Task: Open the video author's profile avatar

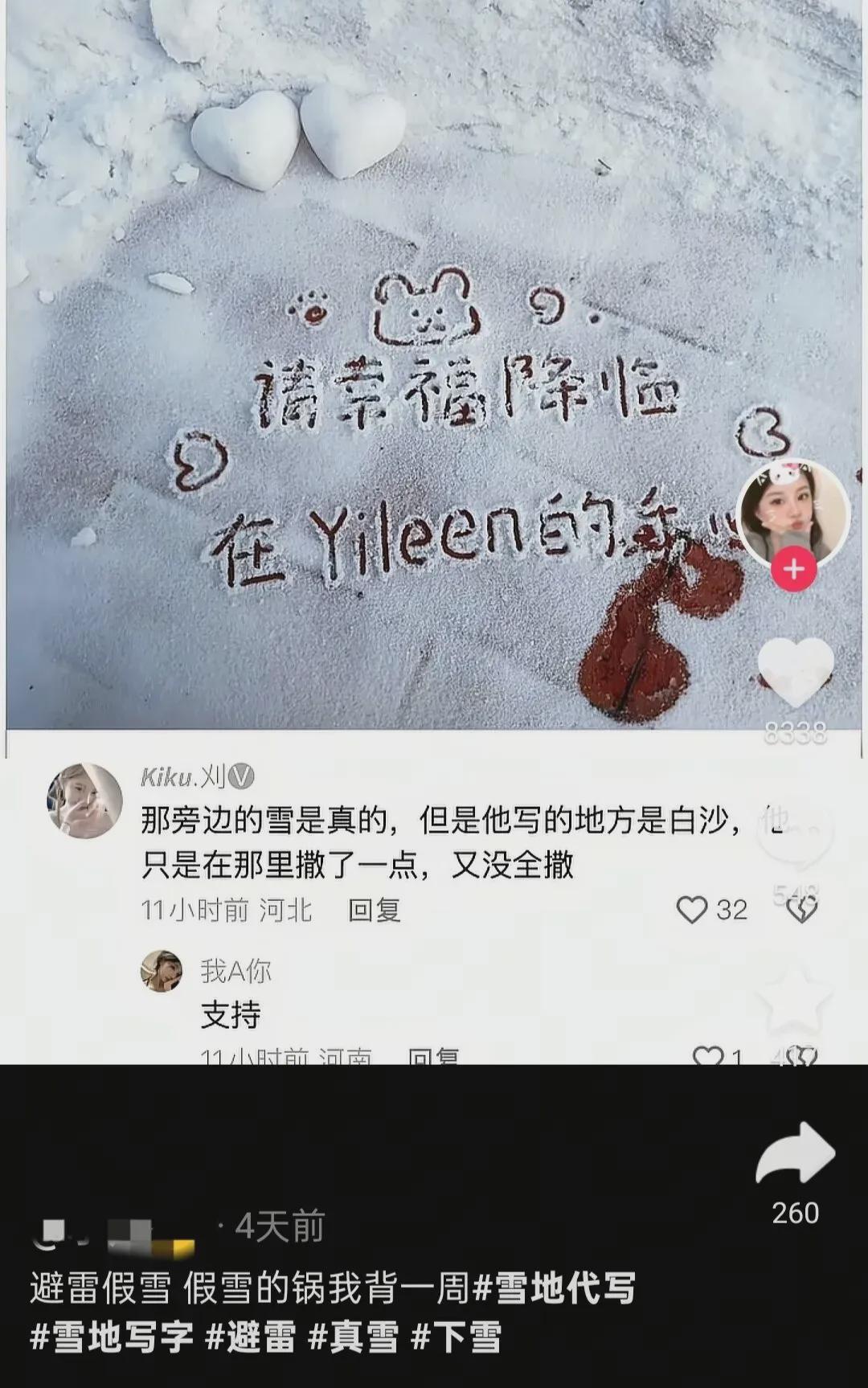Action: 793,513
